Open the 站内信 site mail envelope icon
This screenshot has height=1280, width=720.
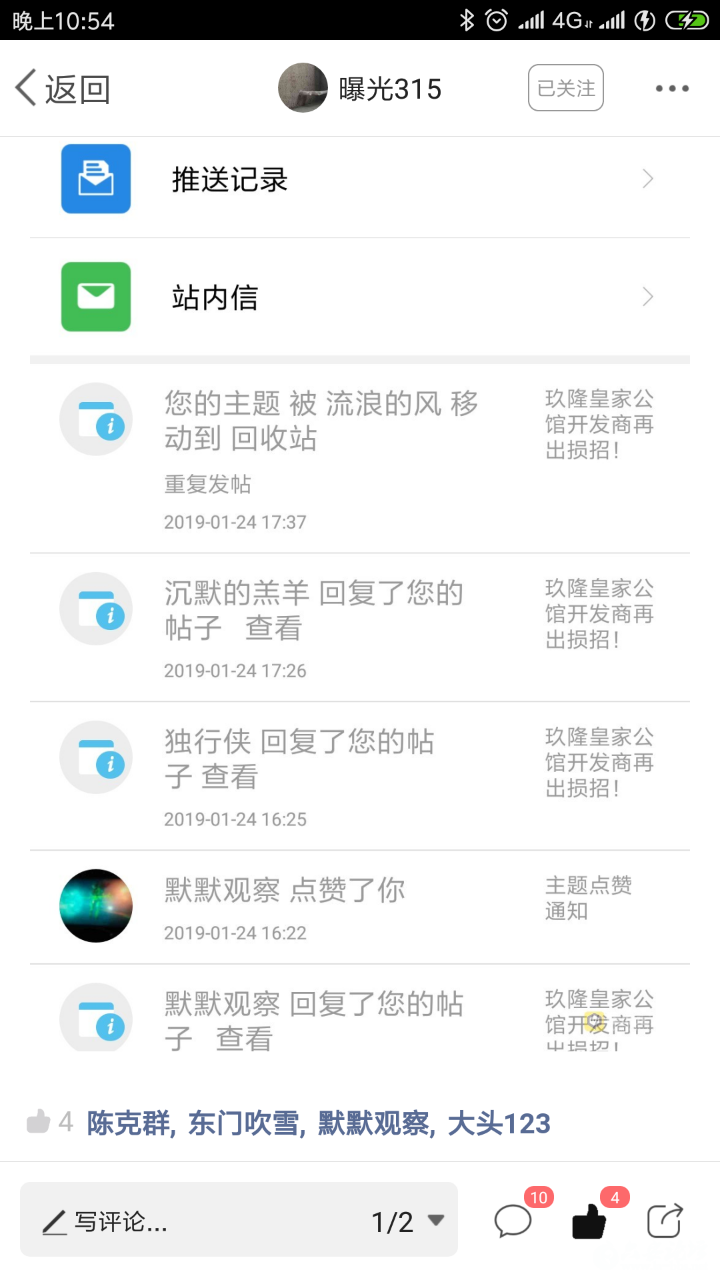(x=96, y=297)
